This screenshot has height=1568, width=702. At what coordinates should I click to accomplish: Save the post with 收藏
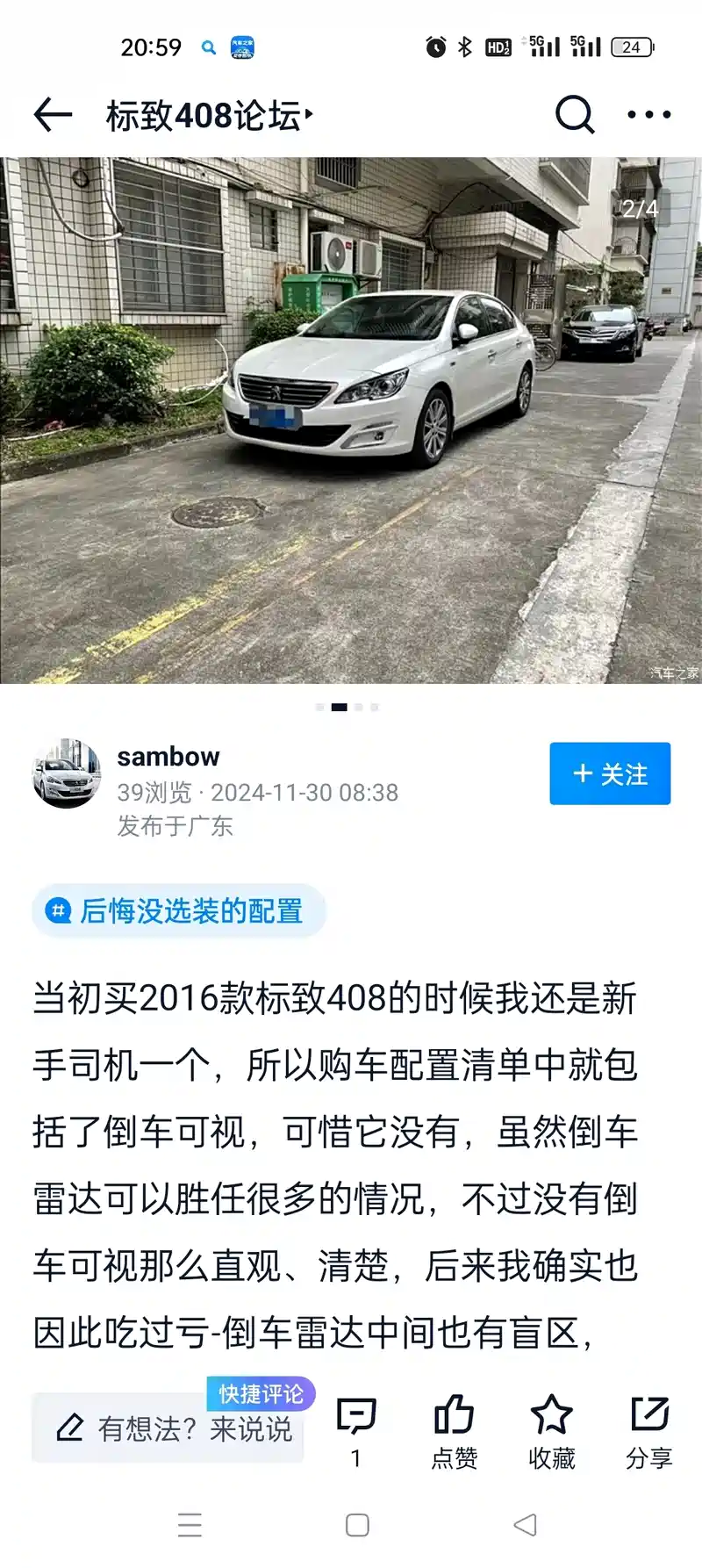(551, 1428)
